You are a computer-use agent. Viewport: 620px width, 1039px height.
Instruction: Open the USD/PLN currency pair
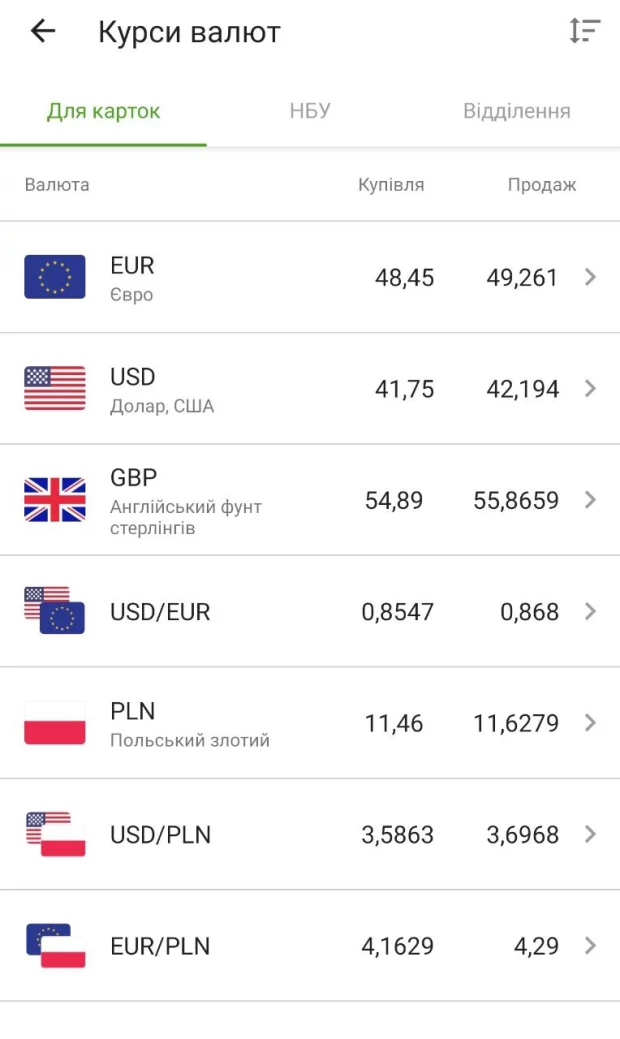(310, 834)
